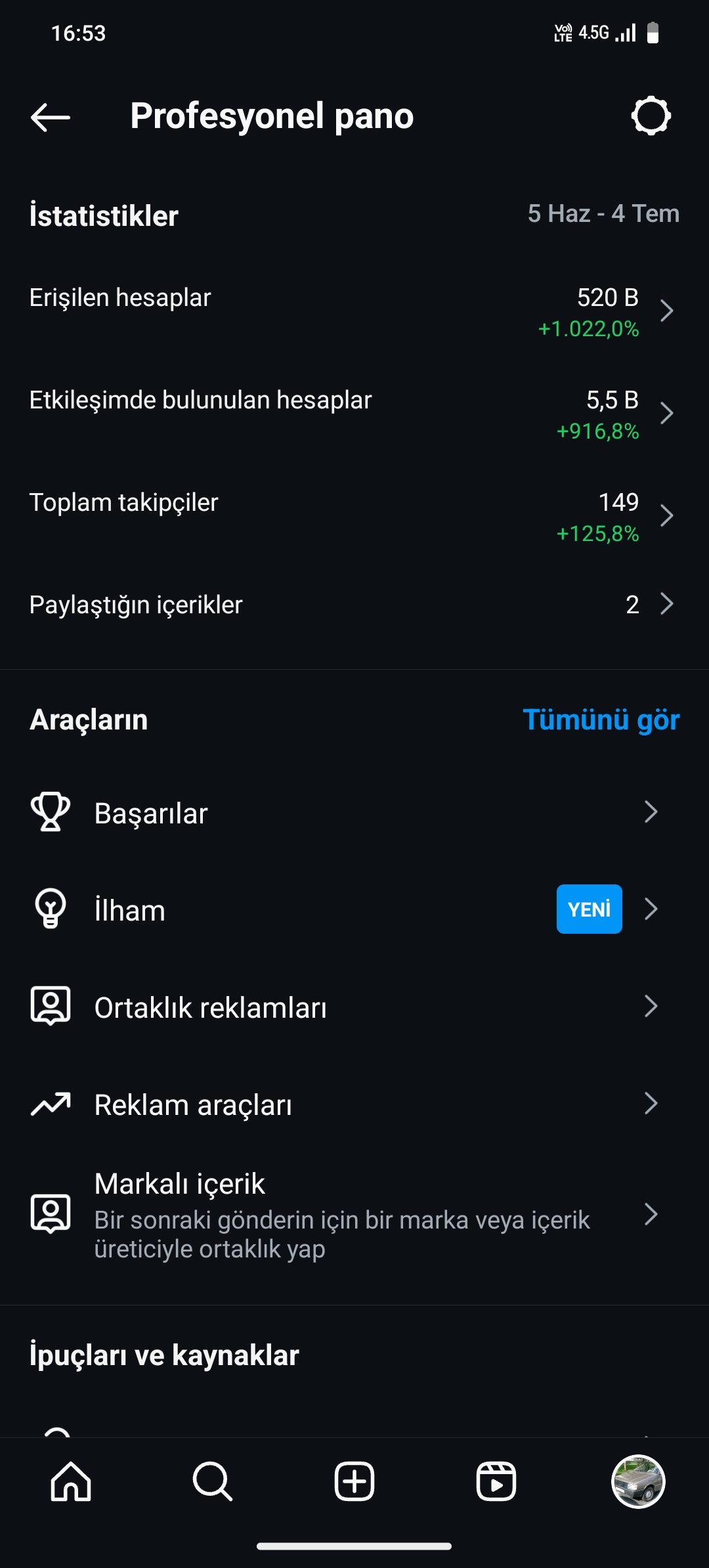Open the profile tab avatar
The height and width of the screenshot is (1568, 709).
(x=638, y=1482)
